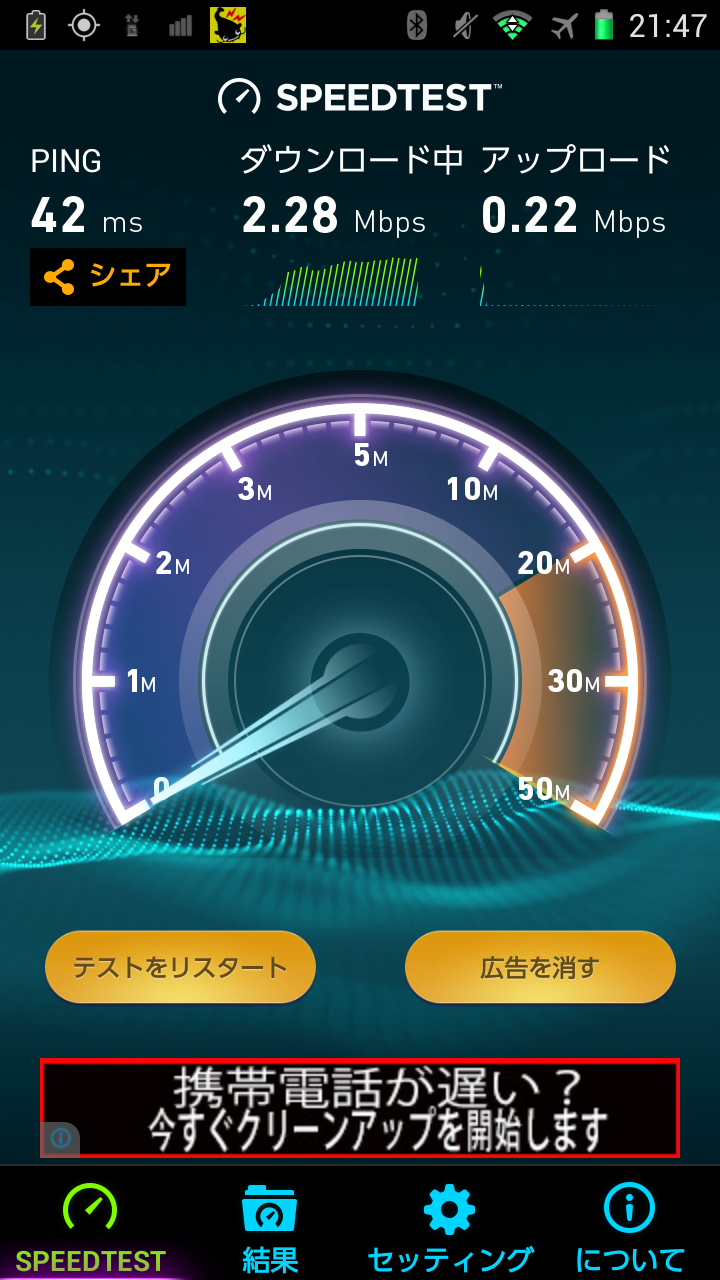
Task: Tap the Speedtest logo at the top
Action: pos(358,97)
